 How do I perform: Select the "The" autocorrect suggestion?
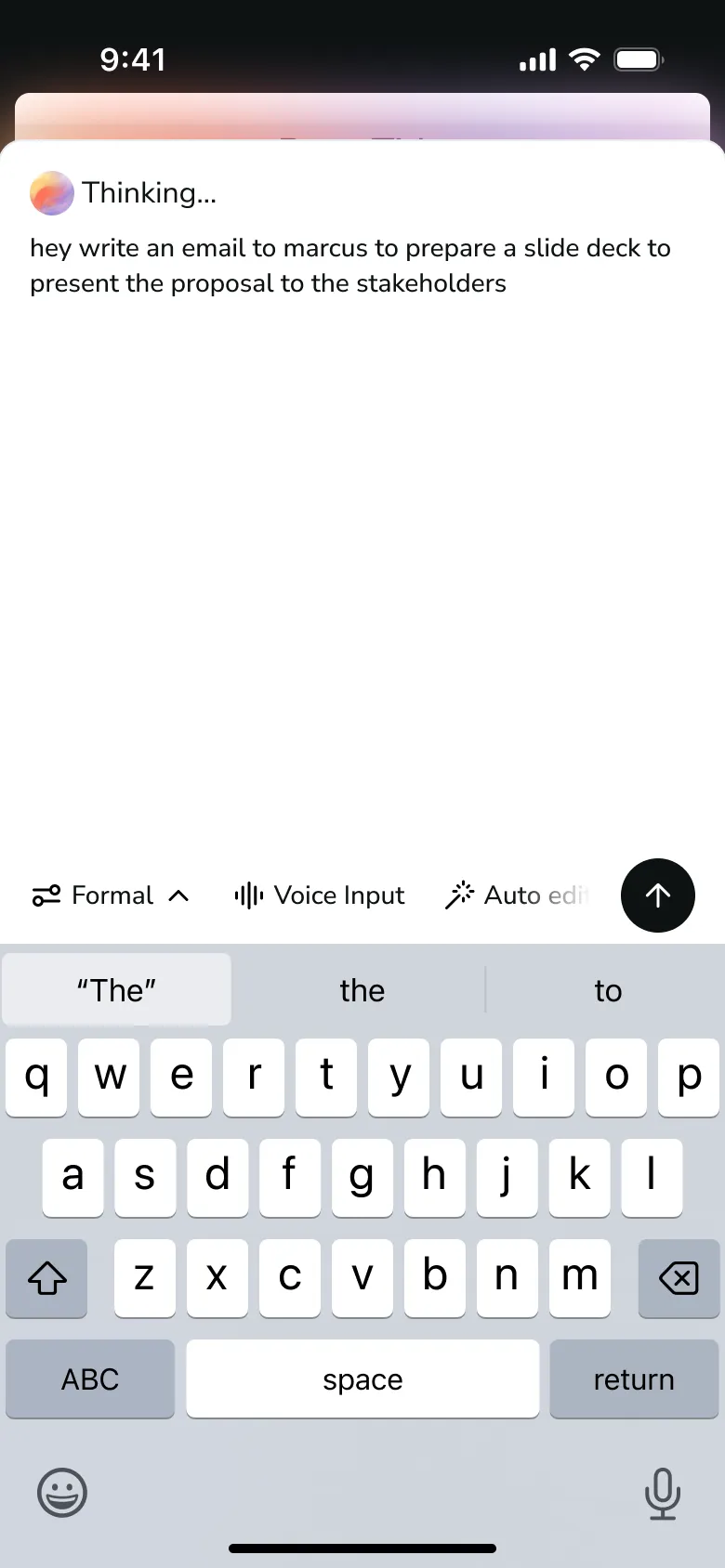tap(115, 989)
